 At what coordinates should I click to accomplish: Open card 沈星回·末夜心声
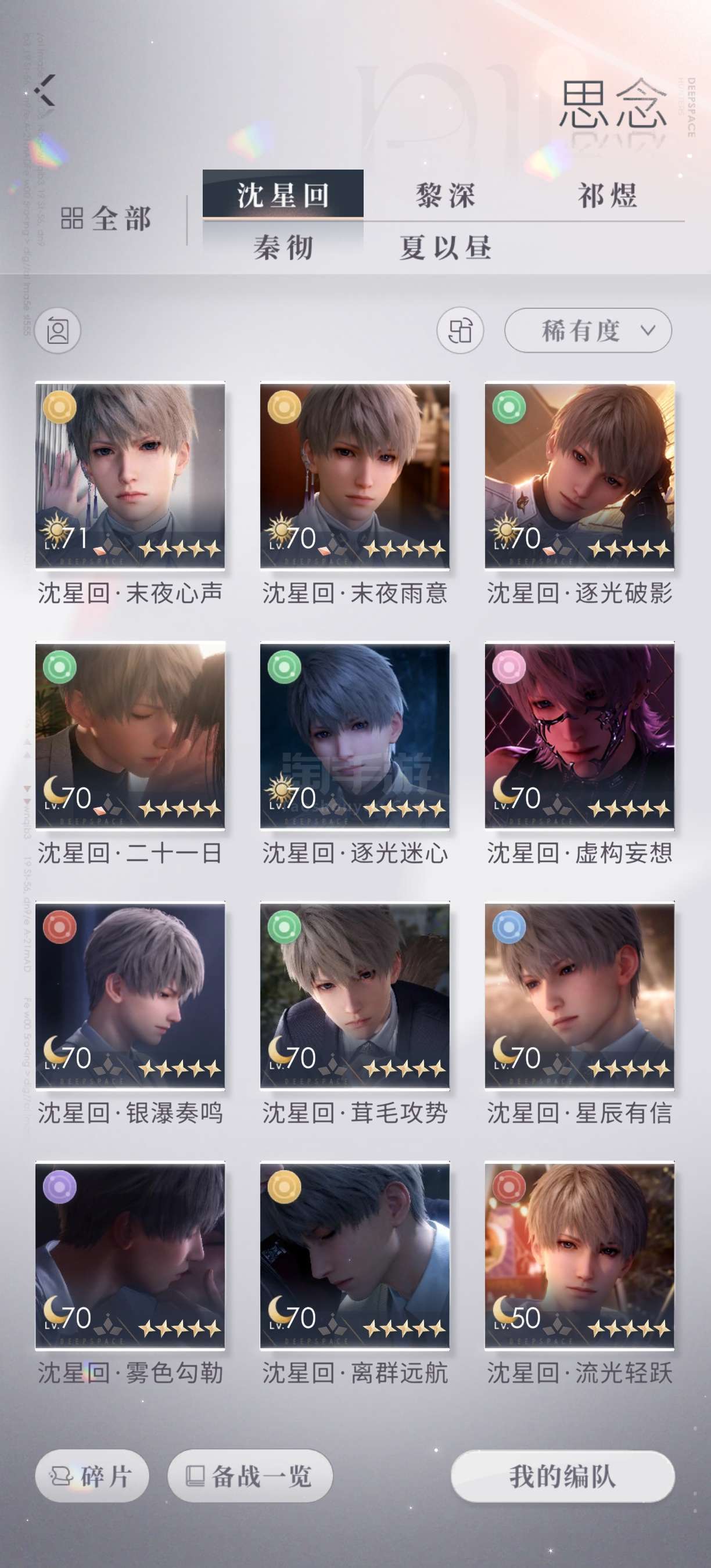tap(130, 476)
